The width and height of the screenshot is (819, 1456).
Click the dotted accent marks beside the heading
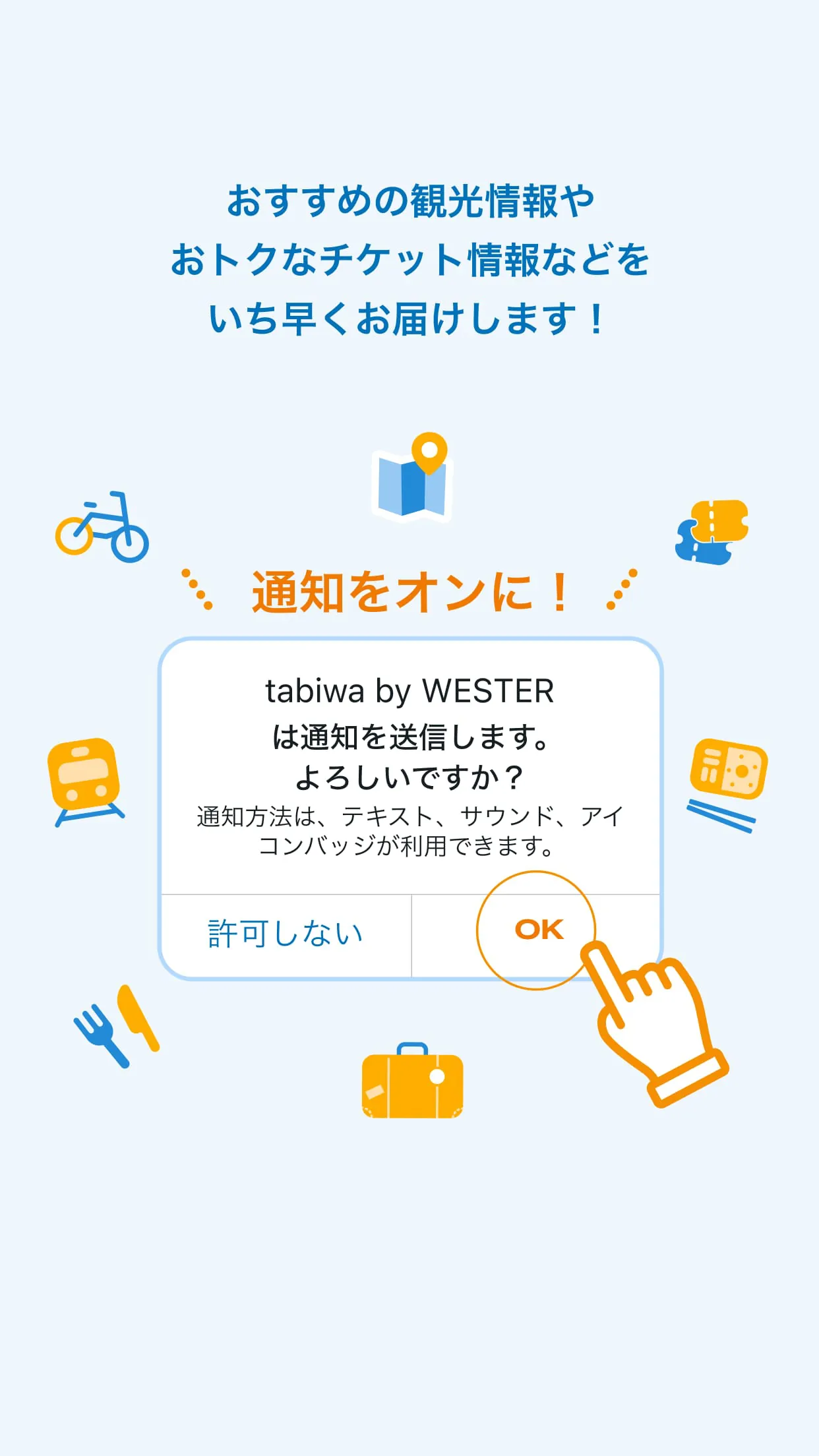tap(198, 590)
